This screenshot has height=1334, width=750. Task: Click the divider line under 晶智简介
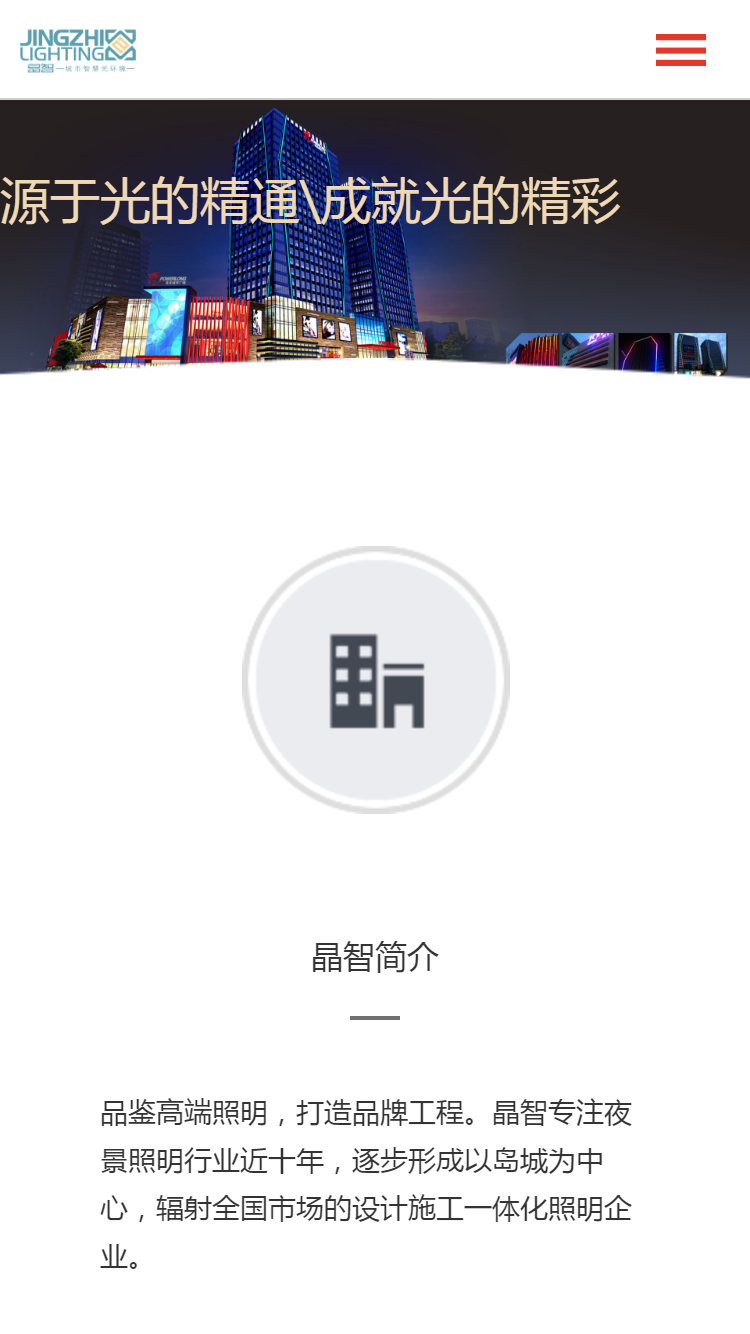tap(375, 1017)
